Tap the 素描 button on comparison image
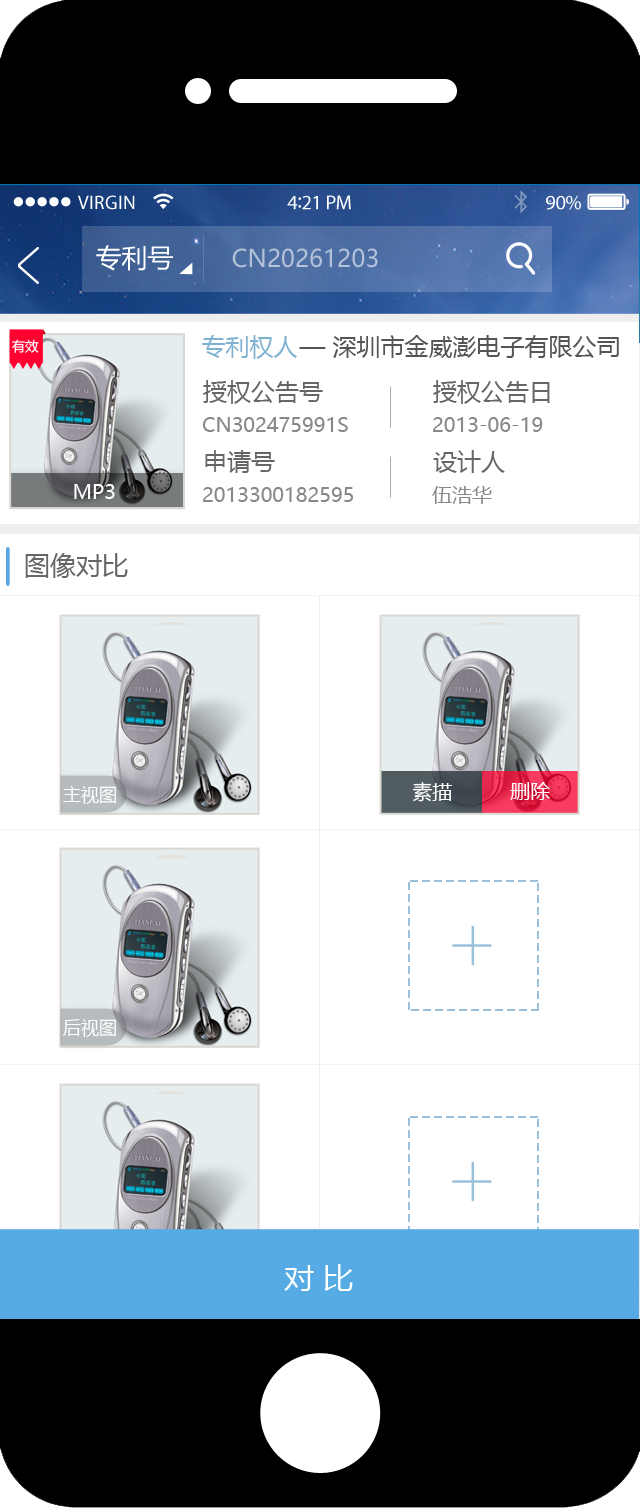The height and width of the screenshot is (1508, 640). point(432,792)
